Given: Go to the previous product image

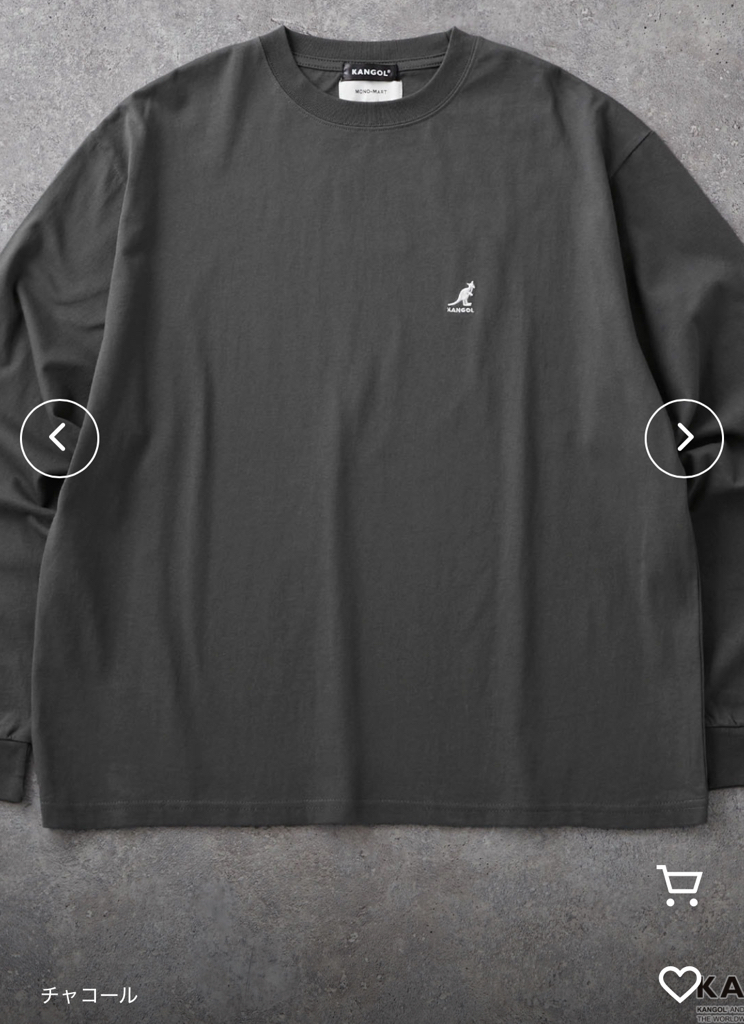Looking at the screenshot, I should [59, 438].
